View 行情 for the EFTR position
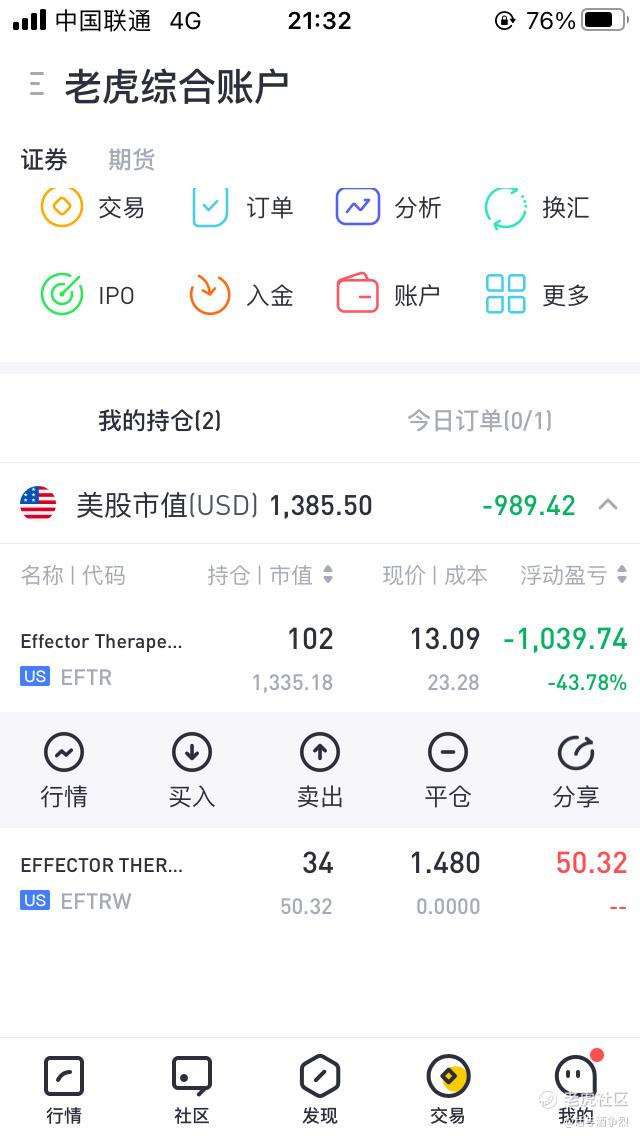The image size is (640, 1136). coord(64,770)
